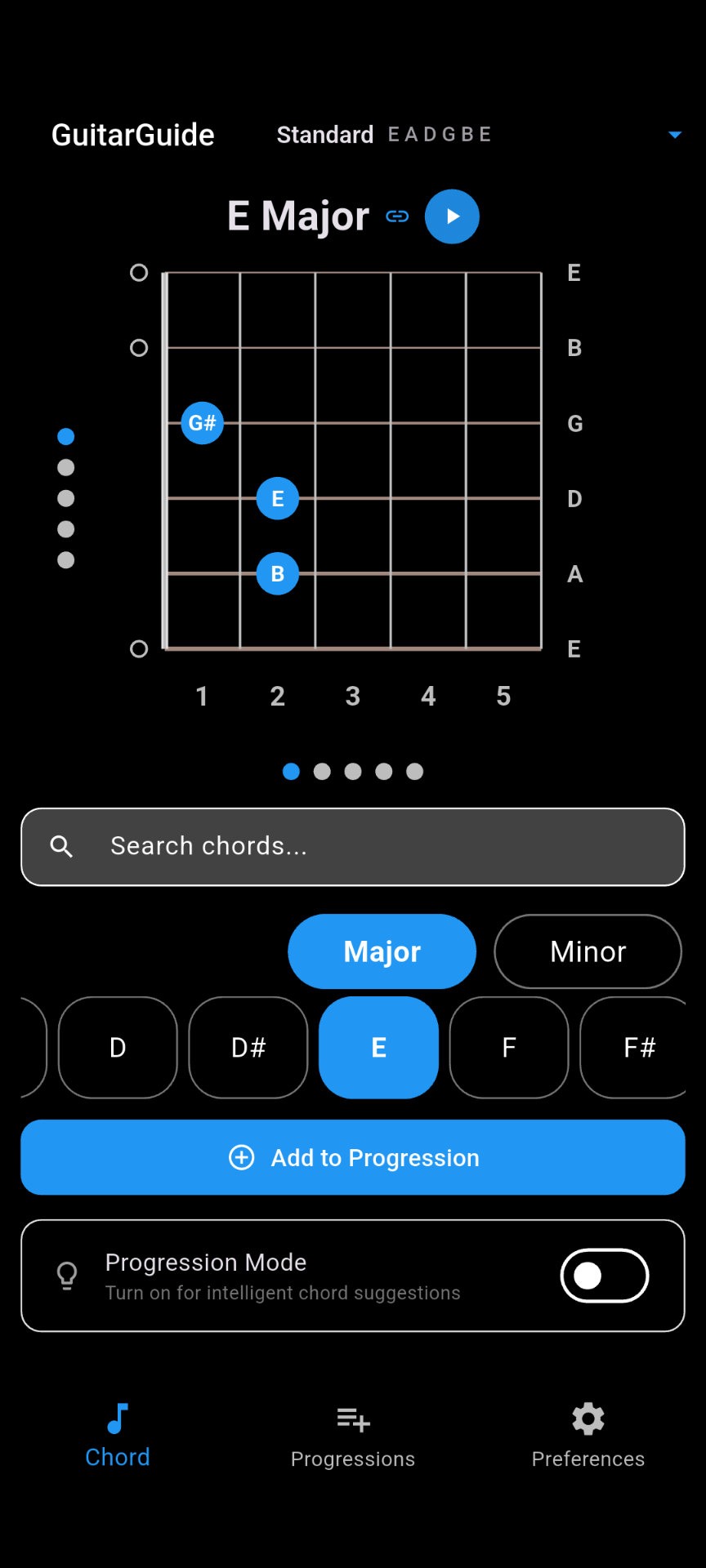Switch to the Progressions tab
Screen dimensions: 706x1568
(x=353, y=1436)
